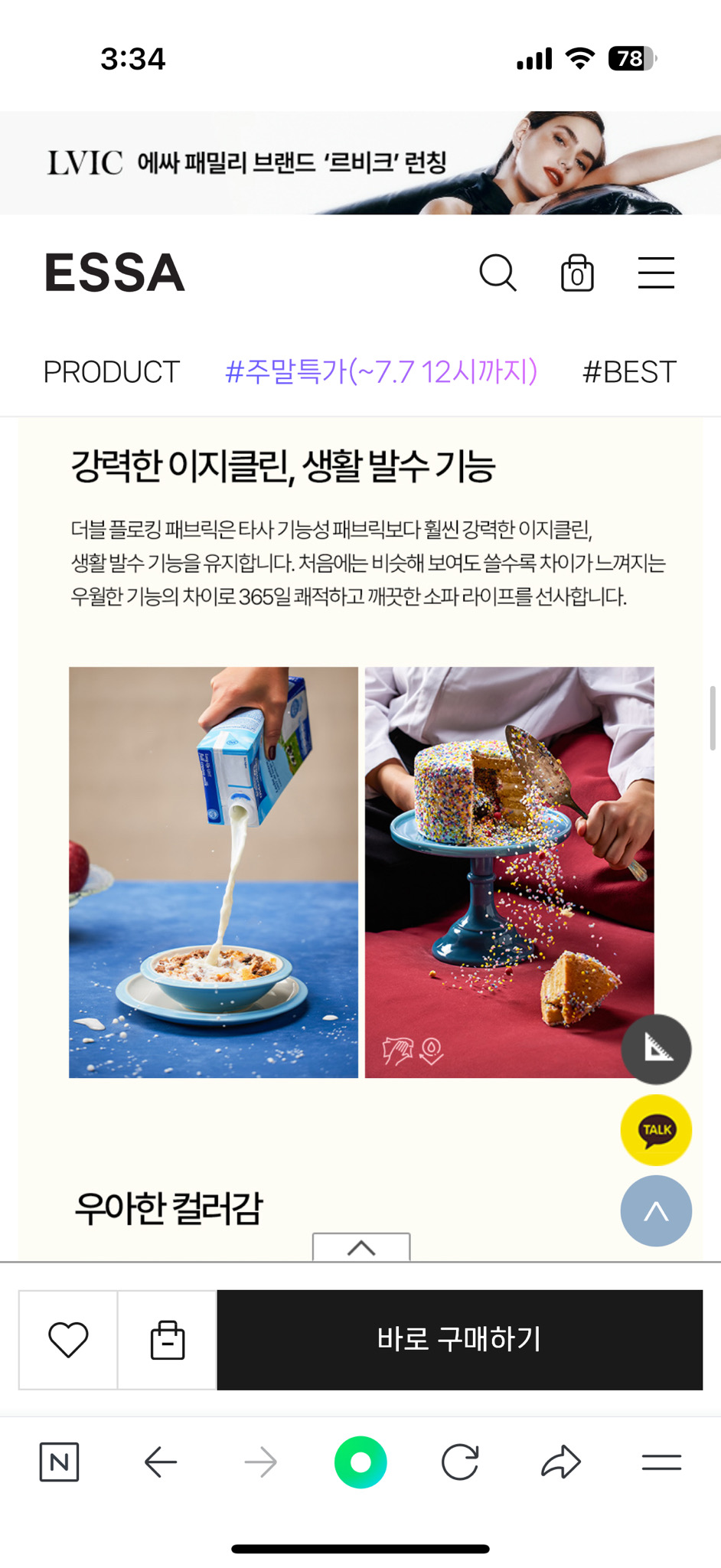Open the hamburger menu

pos(656,273)
